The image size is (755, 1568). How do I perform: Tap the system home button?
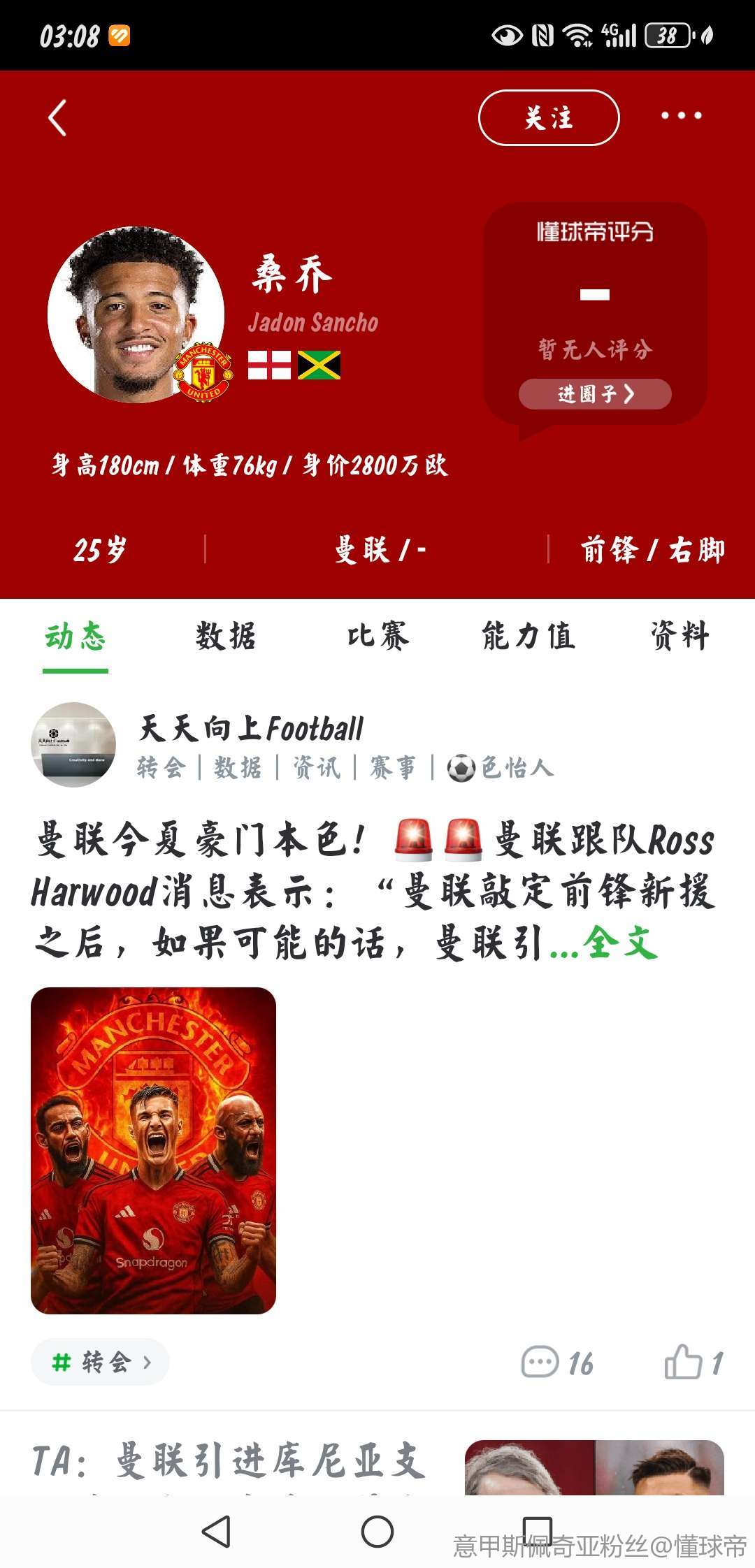377,1532
